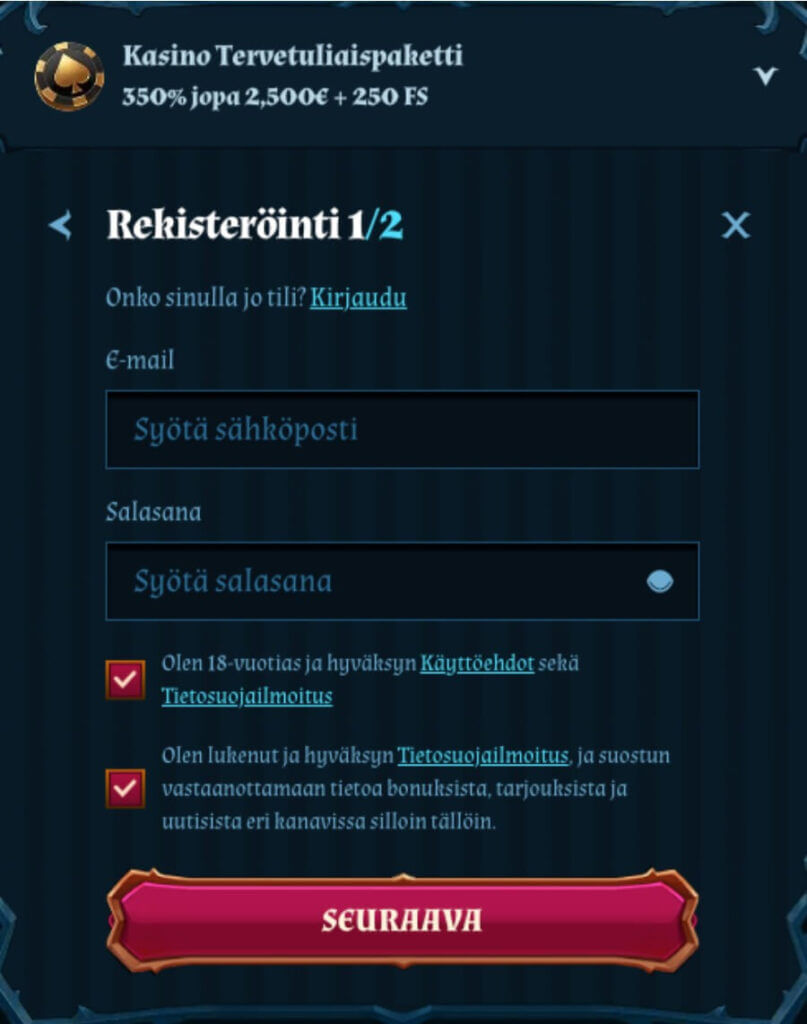807x1024 pixels.
Task: Go back with the left arrow
Action: (x=61, y=226)
